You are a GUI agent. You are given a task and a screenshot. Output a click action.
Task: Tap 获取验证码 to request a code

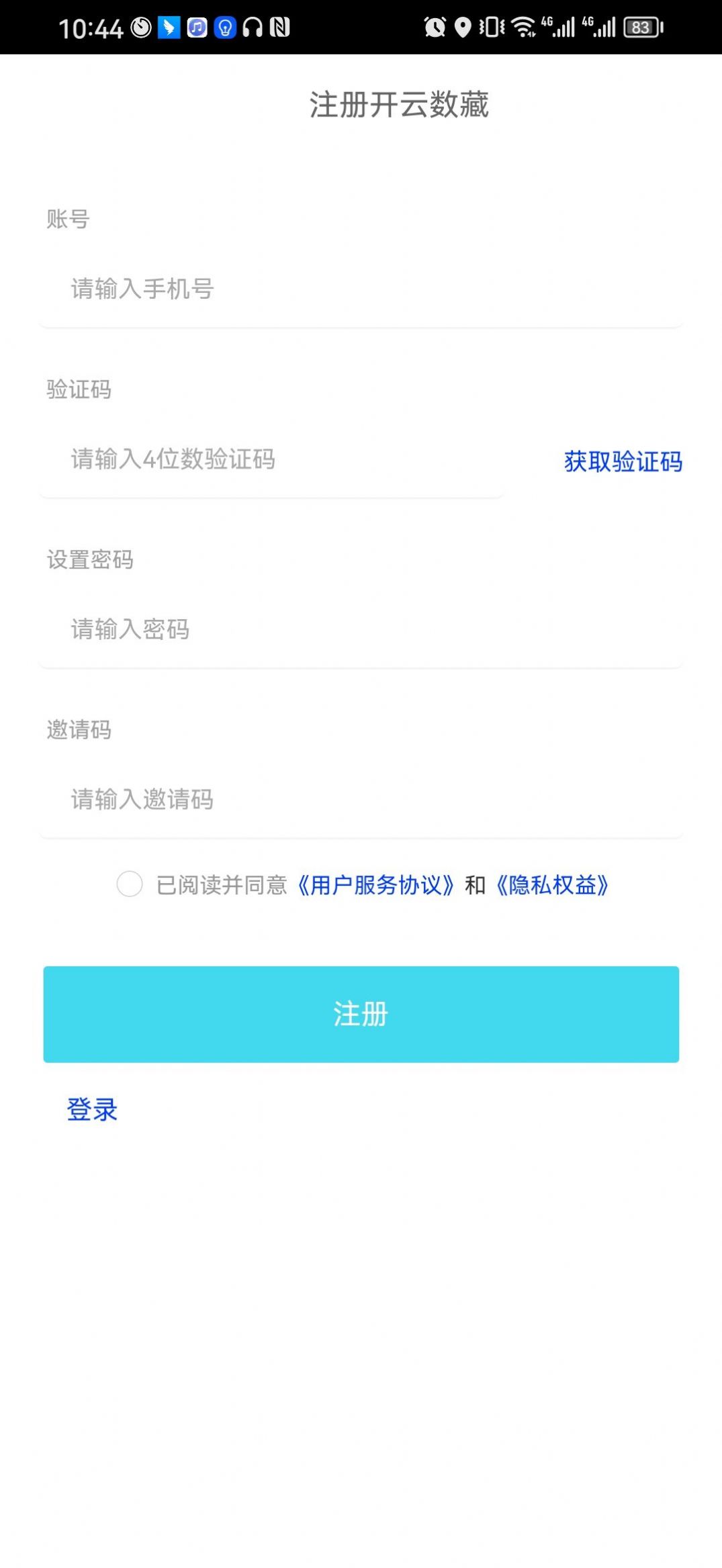(623, 461)
